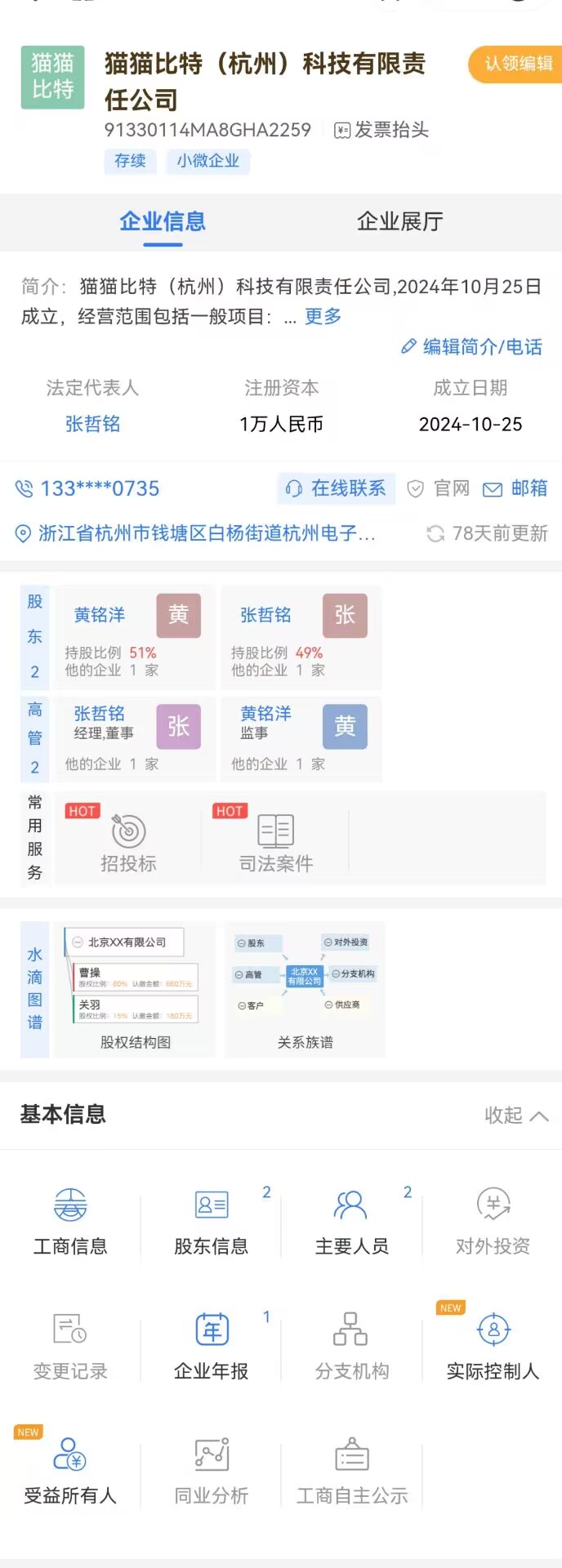Open 受益所有人 section

point(70,1471)
